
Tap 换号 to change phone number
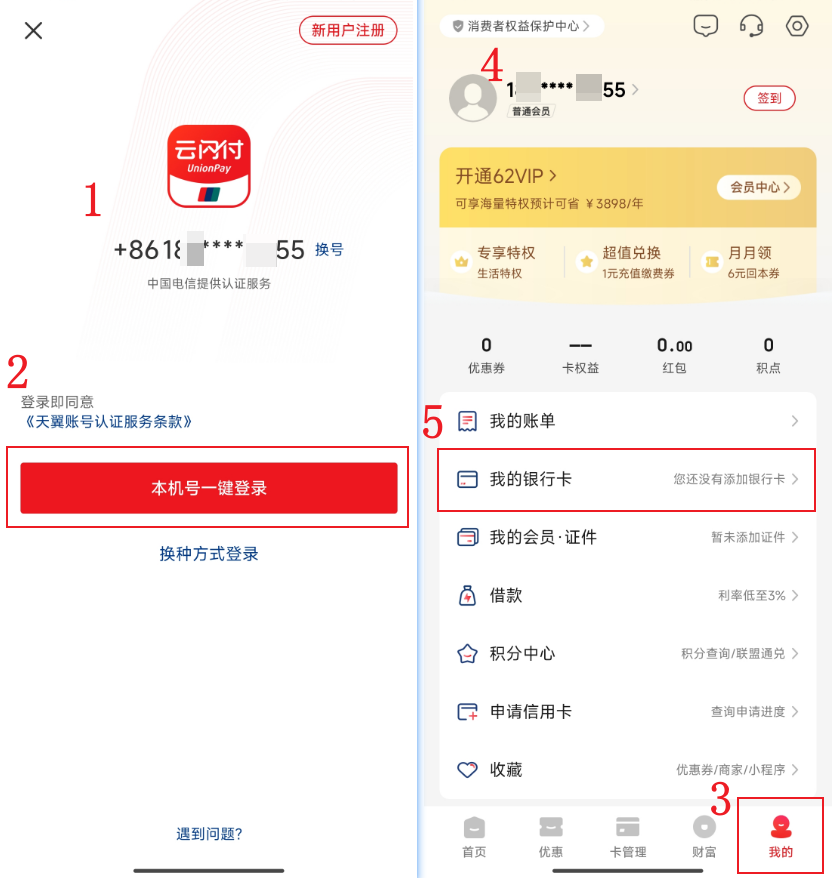[329, 250]
